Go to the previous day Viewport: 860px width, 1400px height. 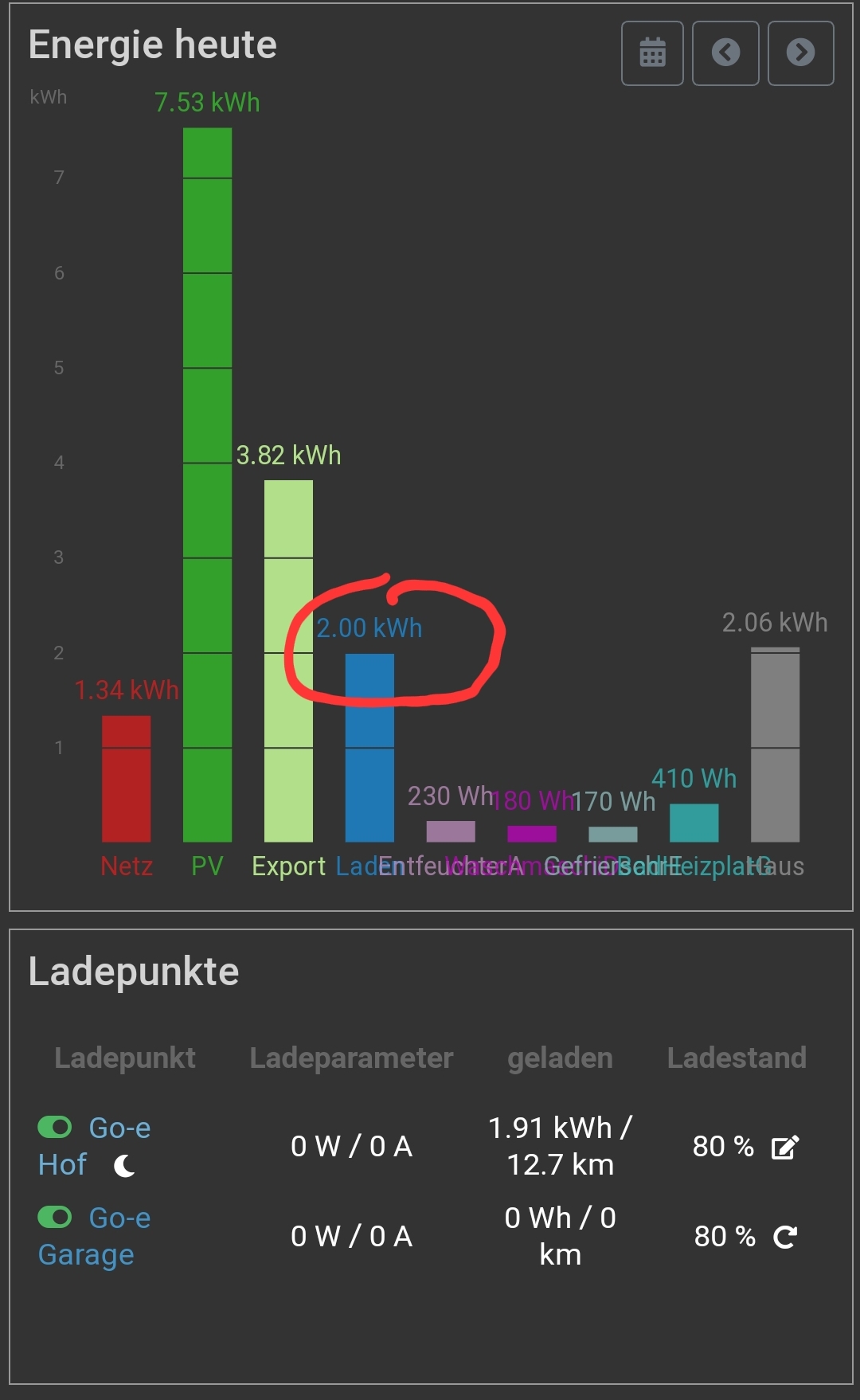pos(725,53)
